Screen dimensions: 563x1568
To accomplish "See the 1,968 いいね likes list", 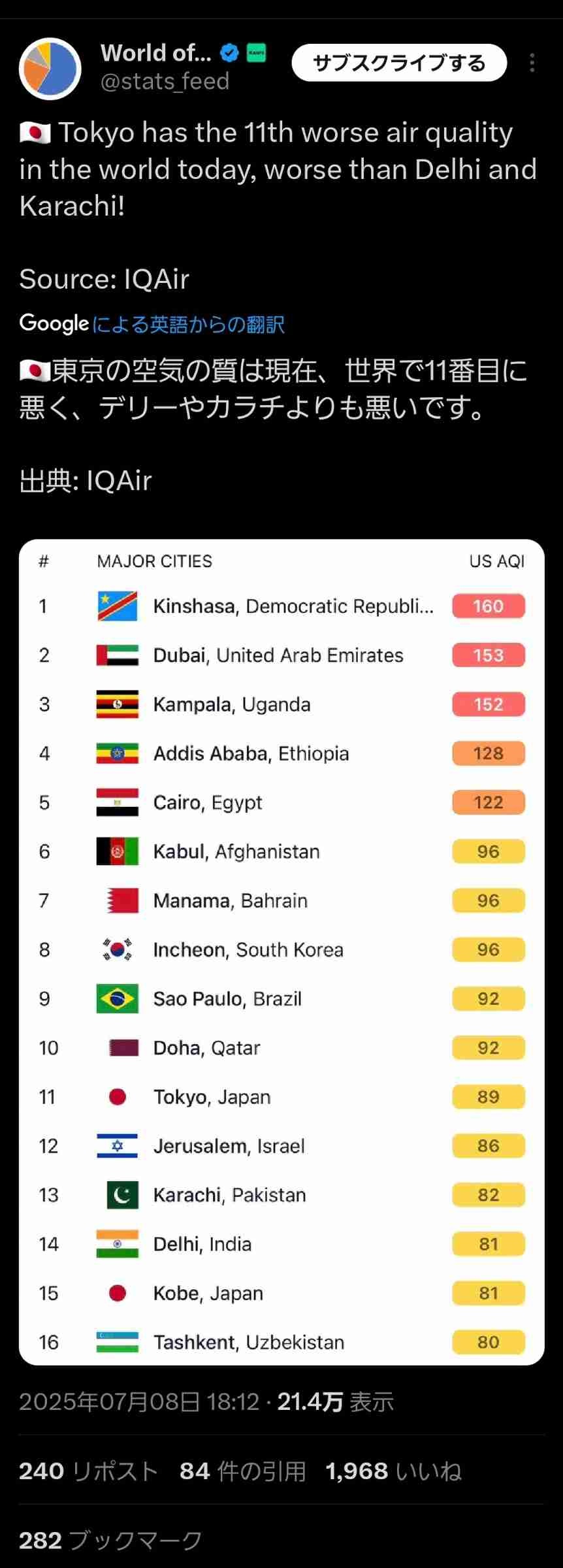I will (393, 1471).
